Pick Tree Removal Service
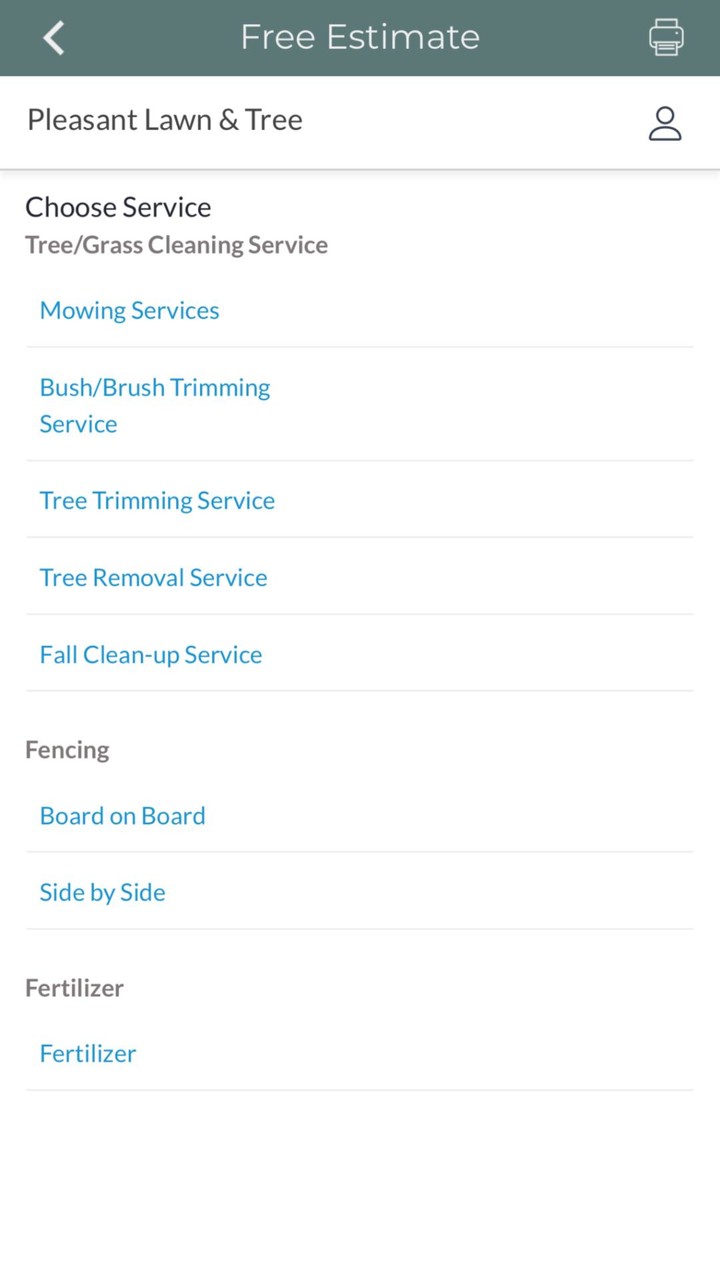 [153, 578]
